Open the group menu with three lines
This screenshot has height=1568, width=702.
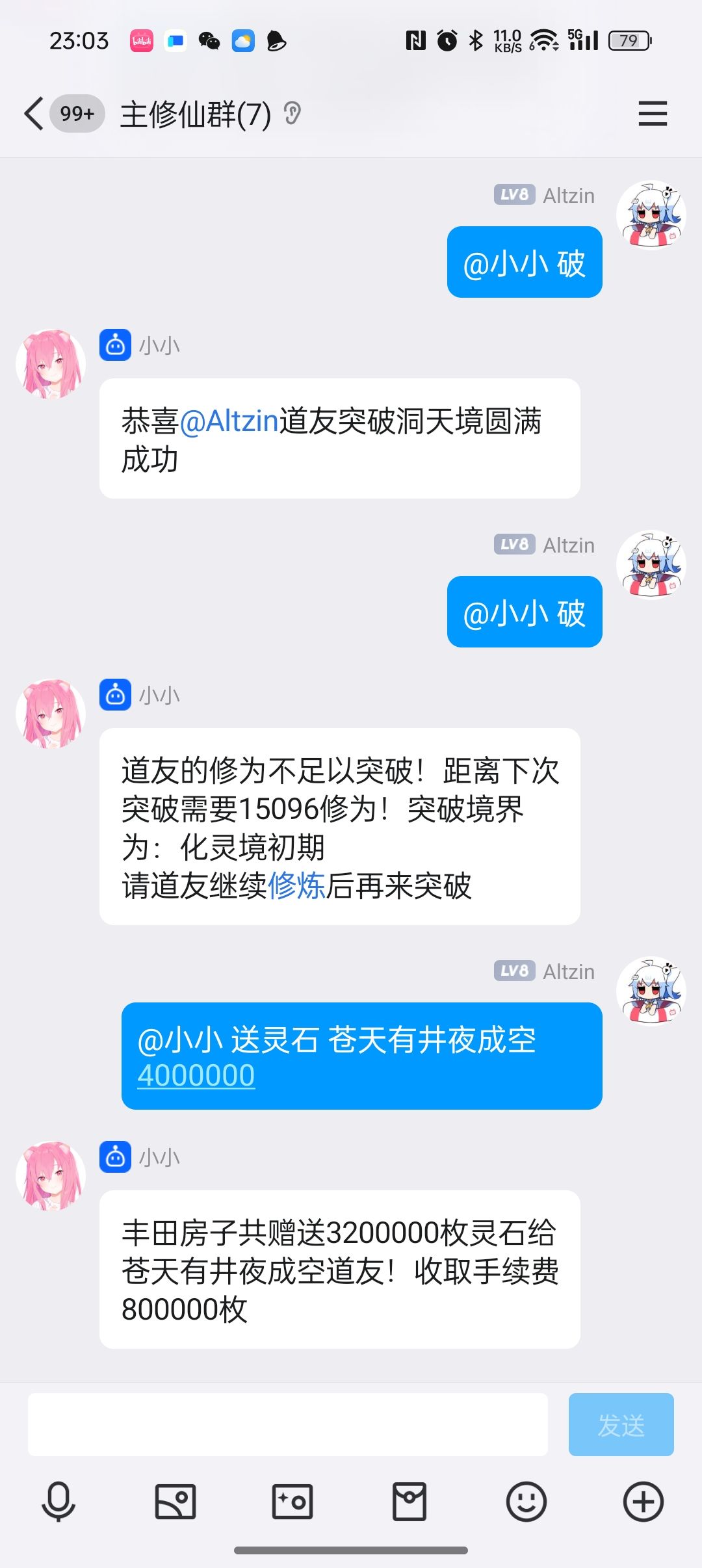[x=652, y=114]
